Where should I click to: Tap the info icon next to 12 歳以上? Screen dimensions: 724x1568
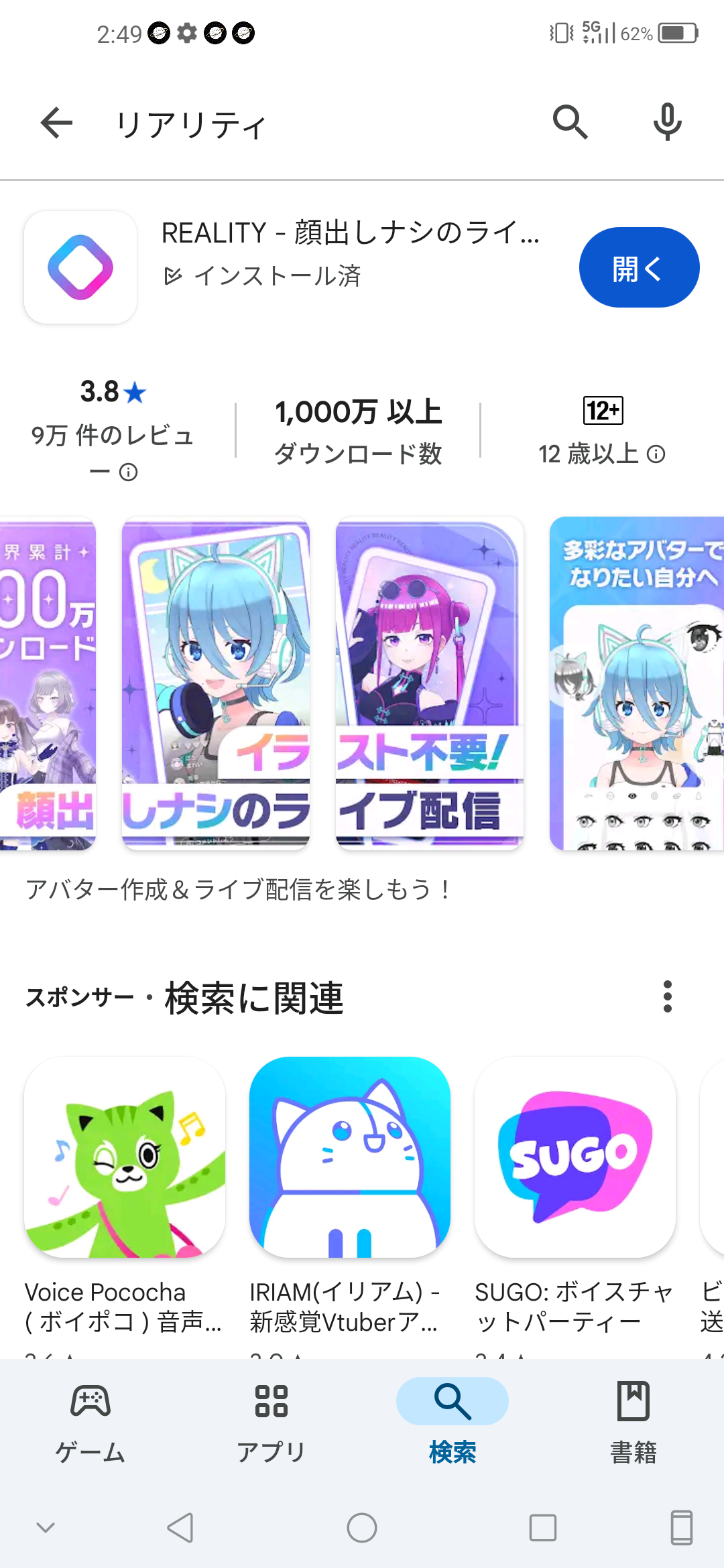pos(656,455)
